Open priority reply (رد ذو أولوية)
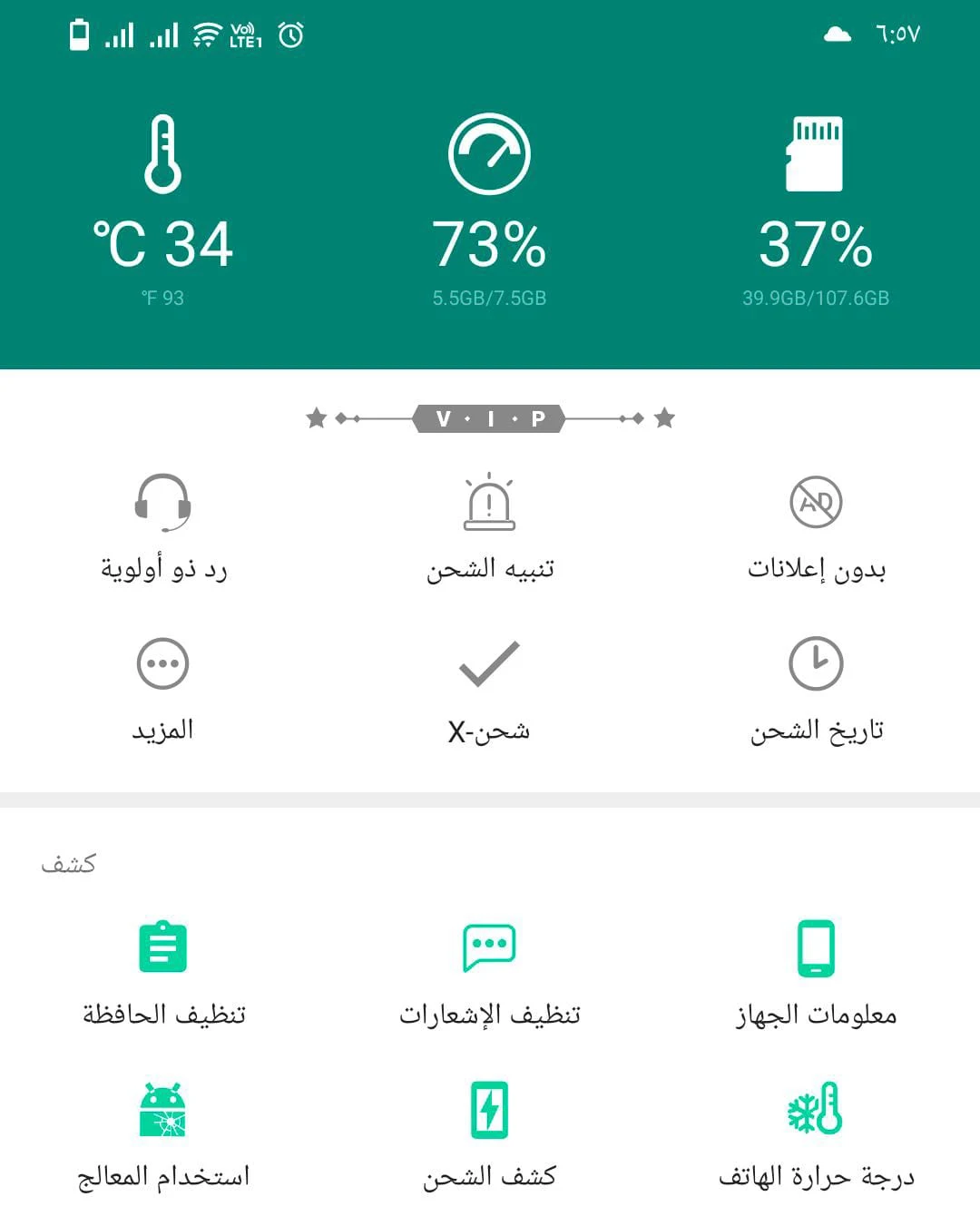Viewport: 980px width, 1226px height. pos(163,526)
